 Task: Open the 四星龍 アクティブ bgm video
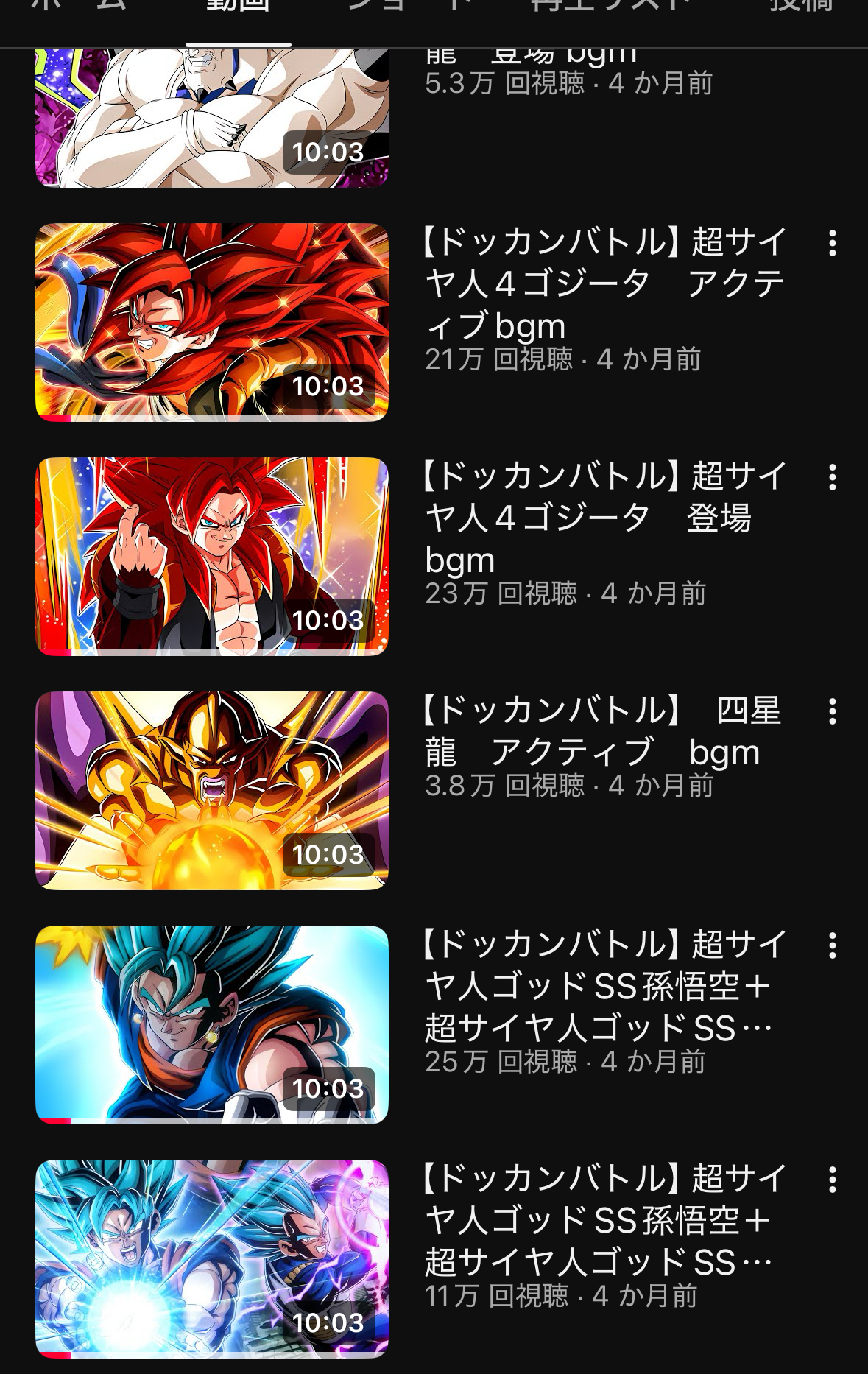[x=212, y=790]
